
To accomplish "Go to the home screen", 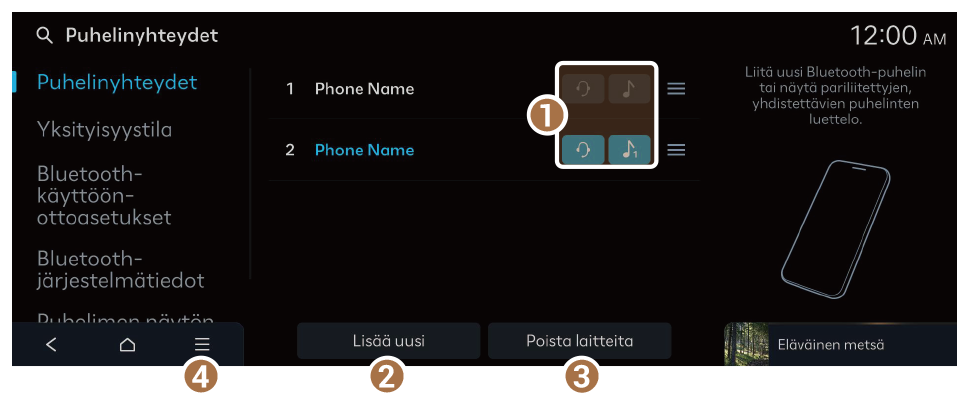I will coord(127,344).
